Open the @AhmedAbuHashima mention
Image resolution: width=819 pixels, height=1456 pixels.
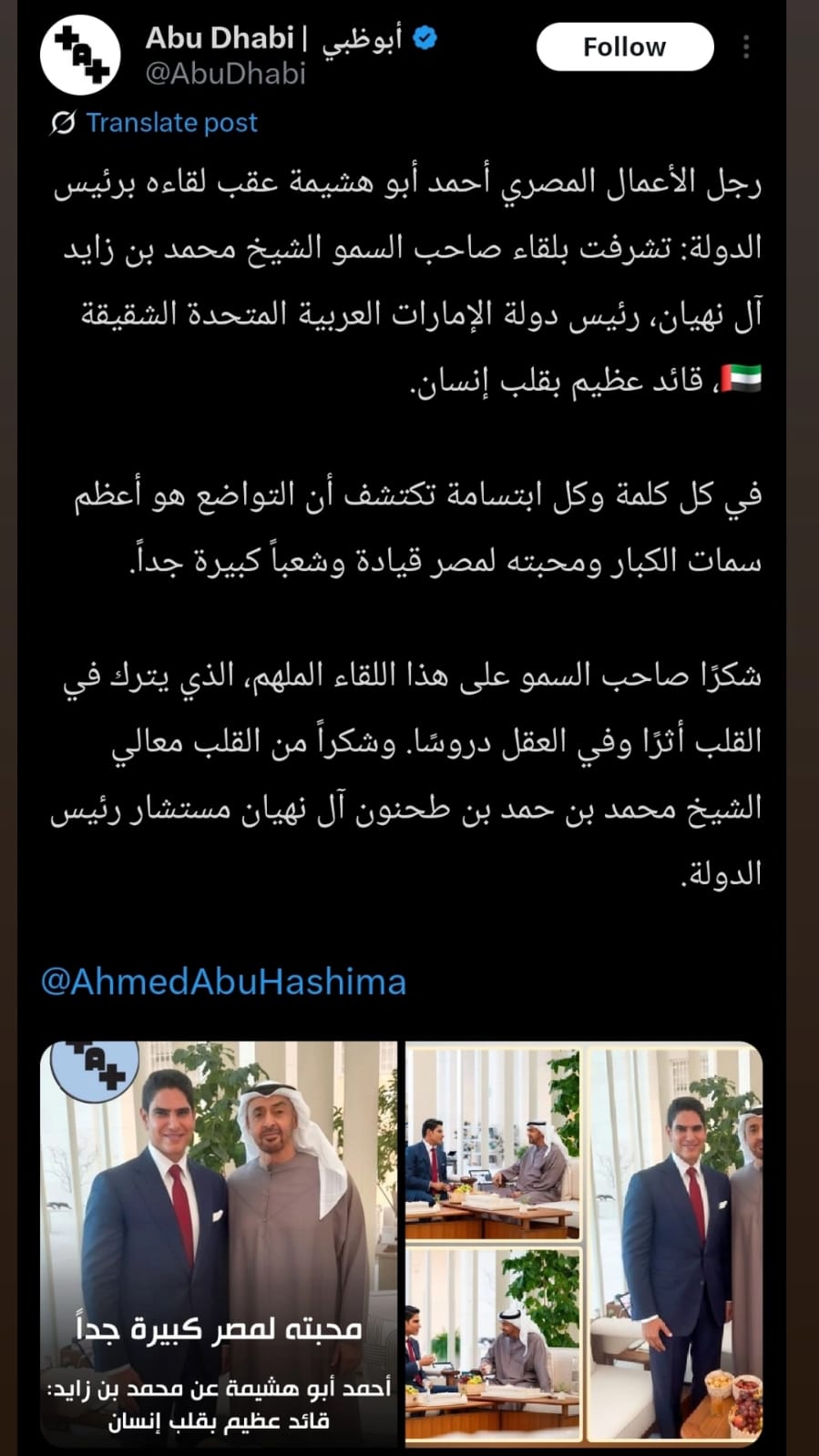pyautogui.click(x=223, y=982)
